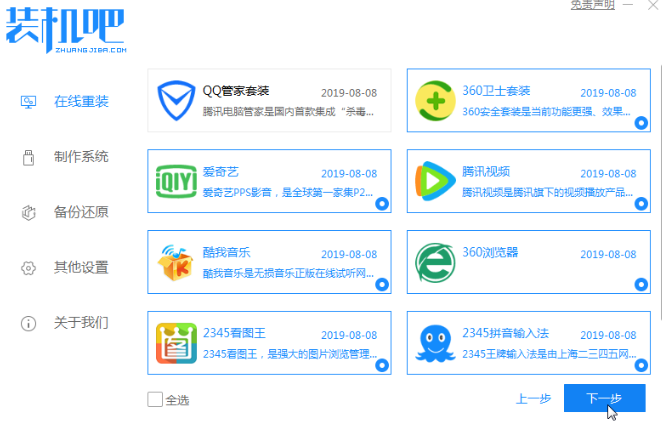The image size is (662, 423).
Task: Continue with the 下一步 button
Action: (604, 398)
